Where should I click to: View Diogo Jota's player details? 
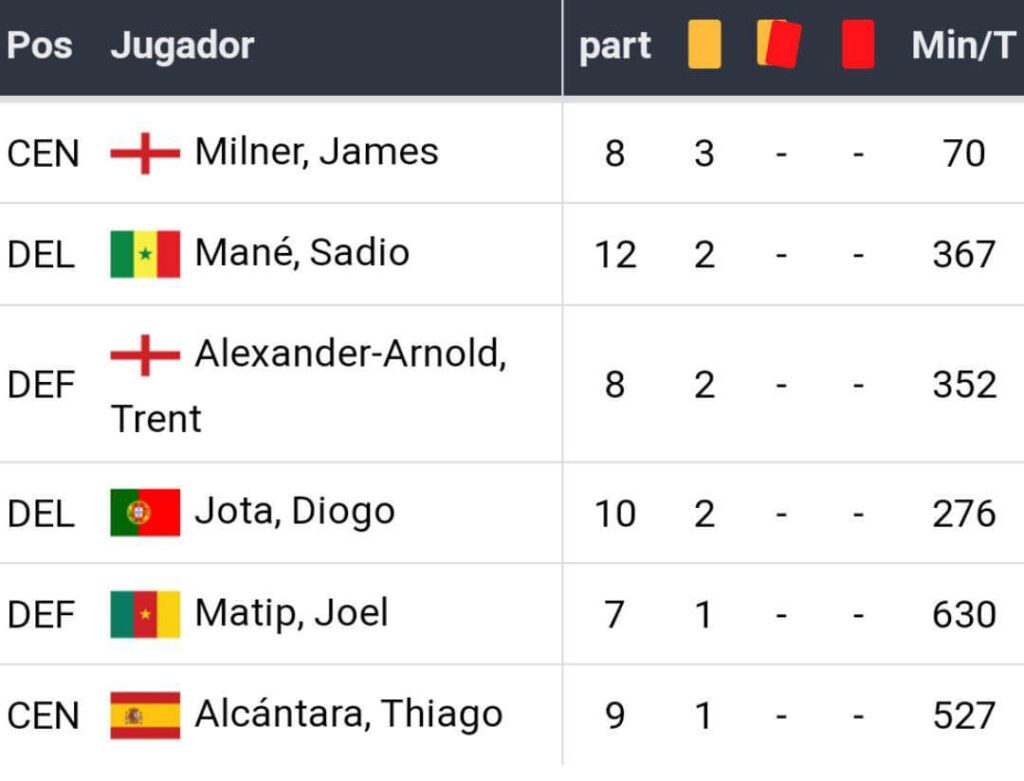coord(294,512)
